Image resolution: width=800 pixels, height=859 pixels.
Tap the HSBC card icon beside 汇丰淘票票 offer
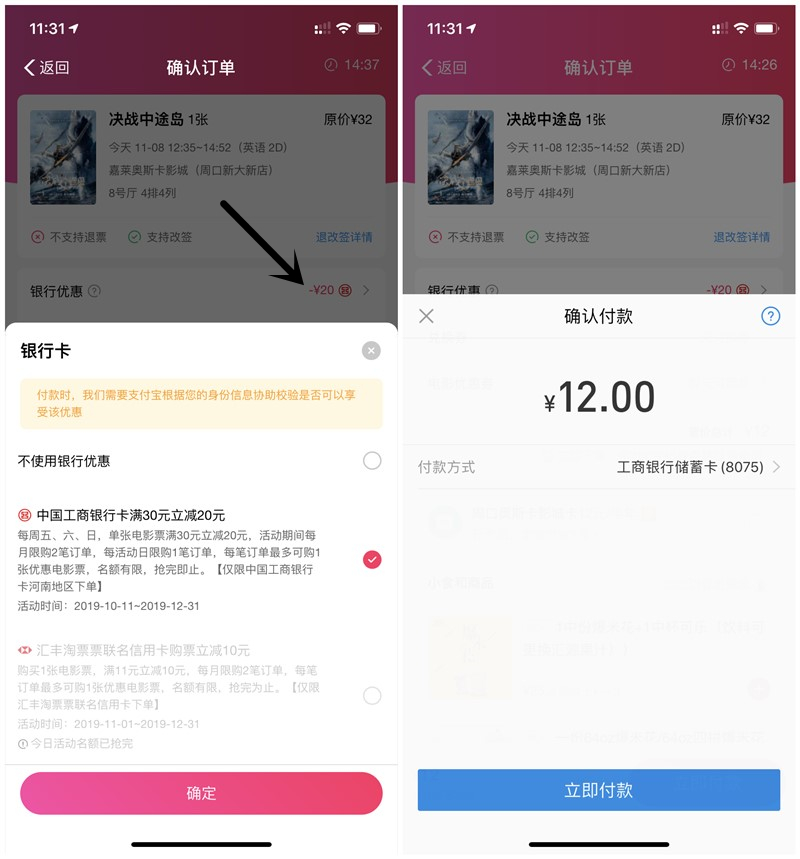coord(26,648)
